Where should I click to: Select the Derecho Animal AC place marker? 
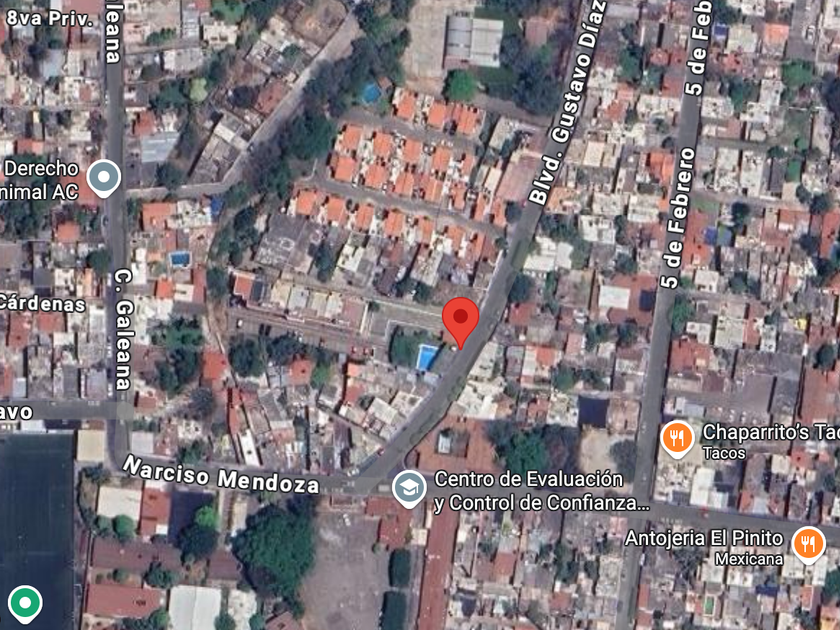tap(103, 178)
